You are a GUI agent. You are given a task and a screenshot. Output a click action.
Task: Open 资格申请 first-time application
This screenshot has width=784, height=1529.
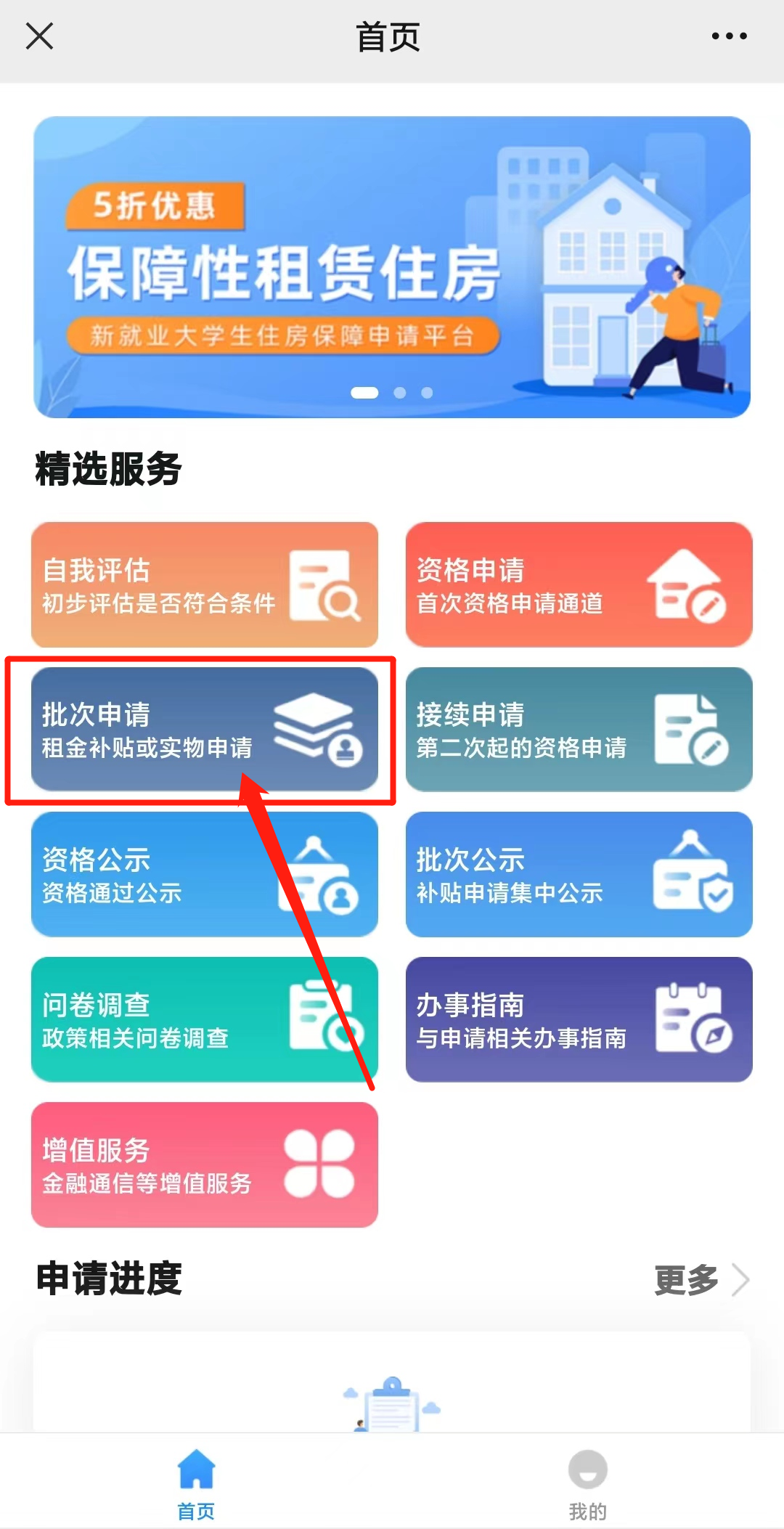click(579, 584)
